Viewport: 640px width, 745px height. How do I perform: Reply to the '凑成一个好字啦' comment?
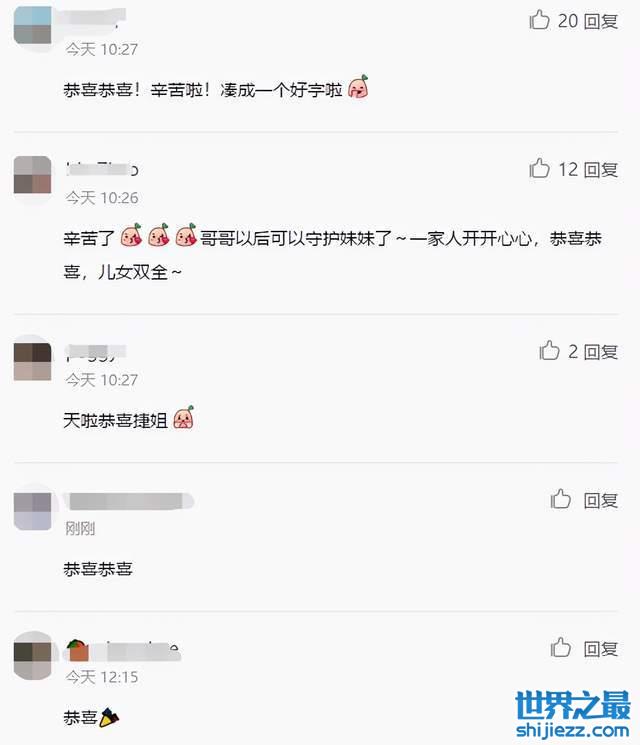(601, 21)
